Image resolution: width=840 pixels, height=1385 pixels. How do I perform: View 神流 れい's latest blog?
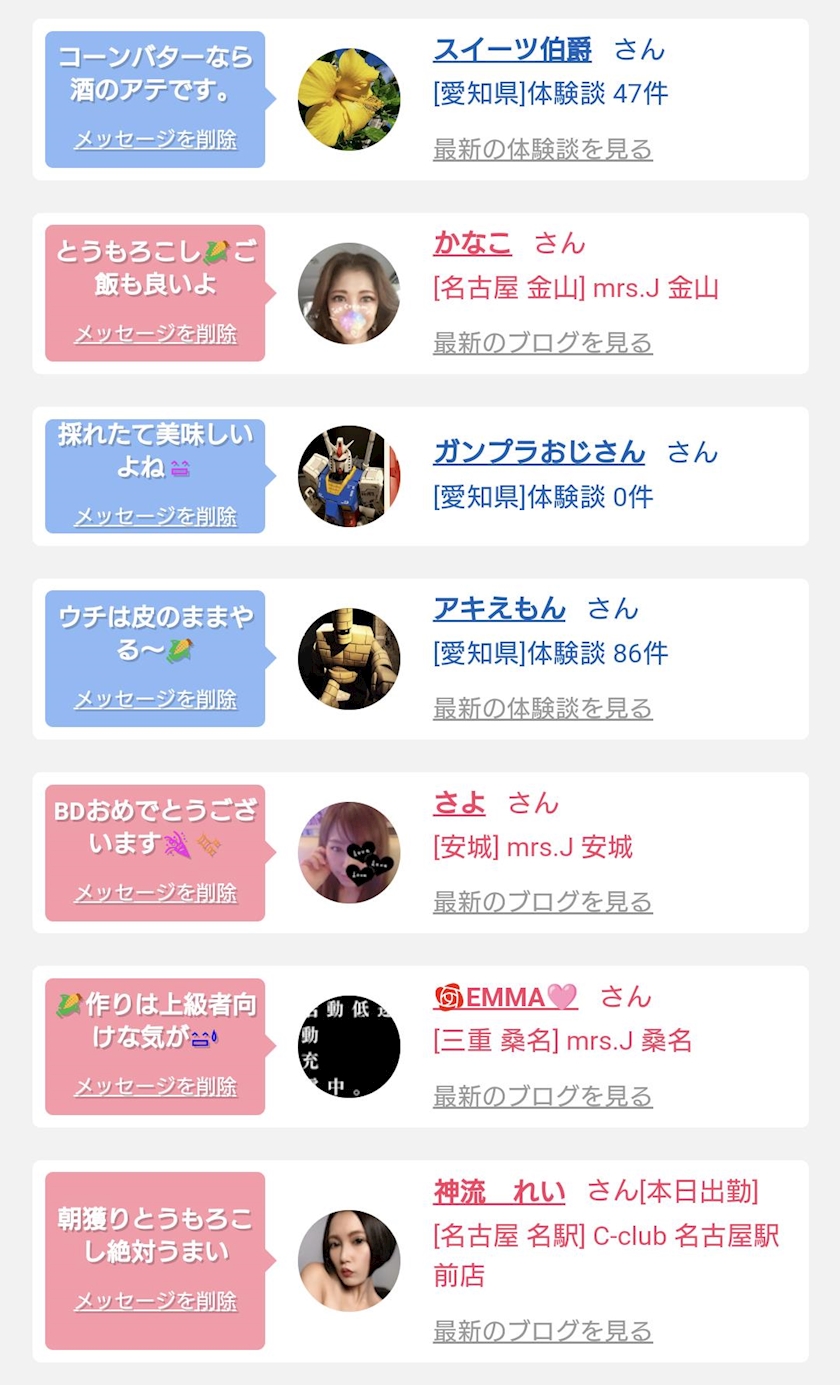click(x=542, y=1331)
